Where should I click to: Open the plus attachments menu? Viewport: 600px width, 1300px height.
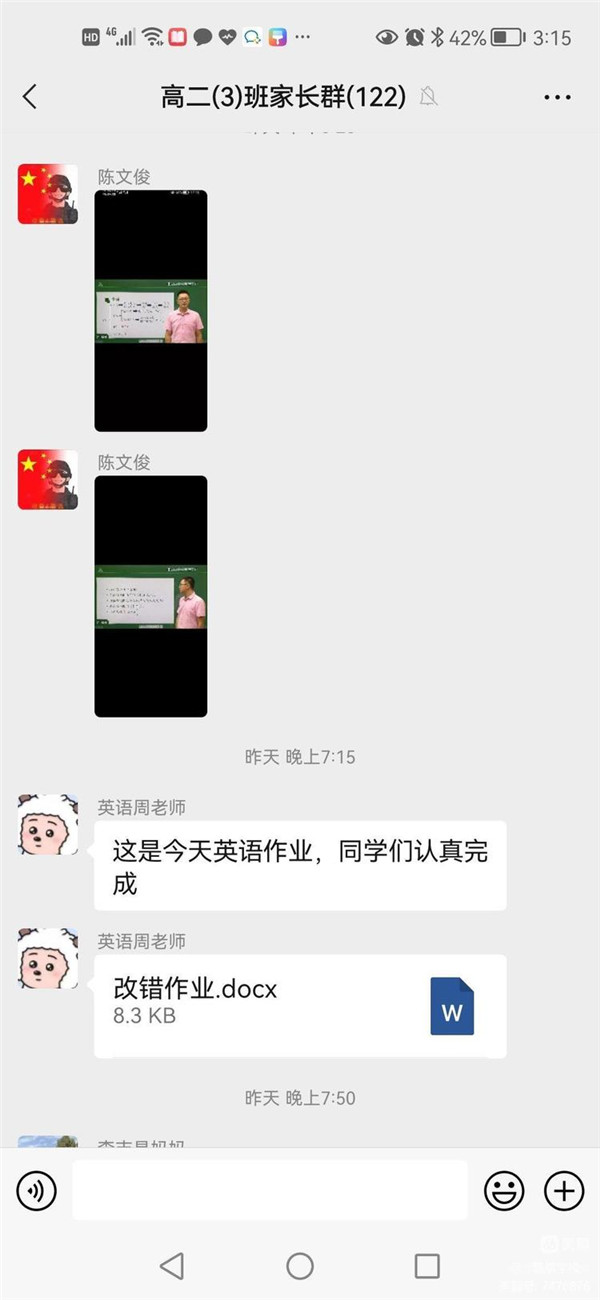point(564,1190)
